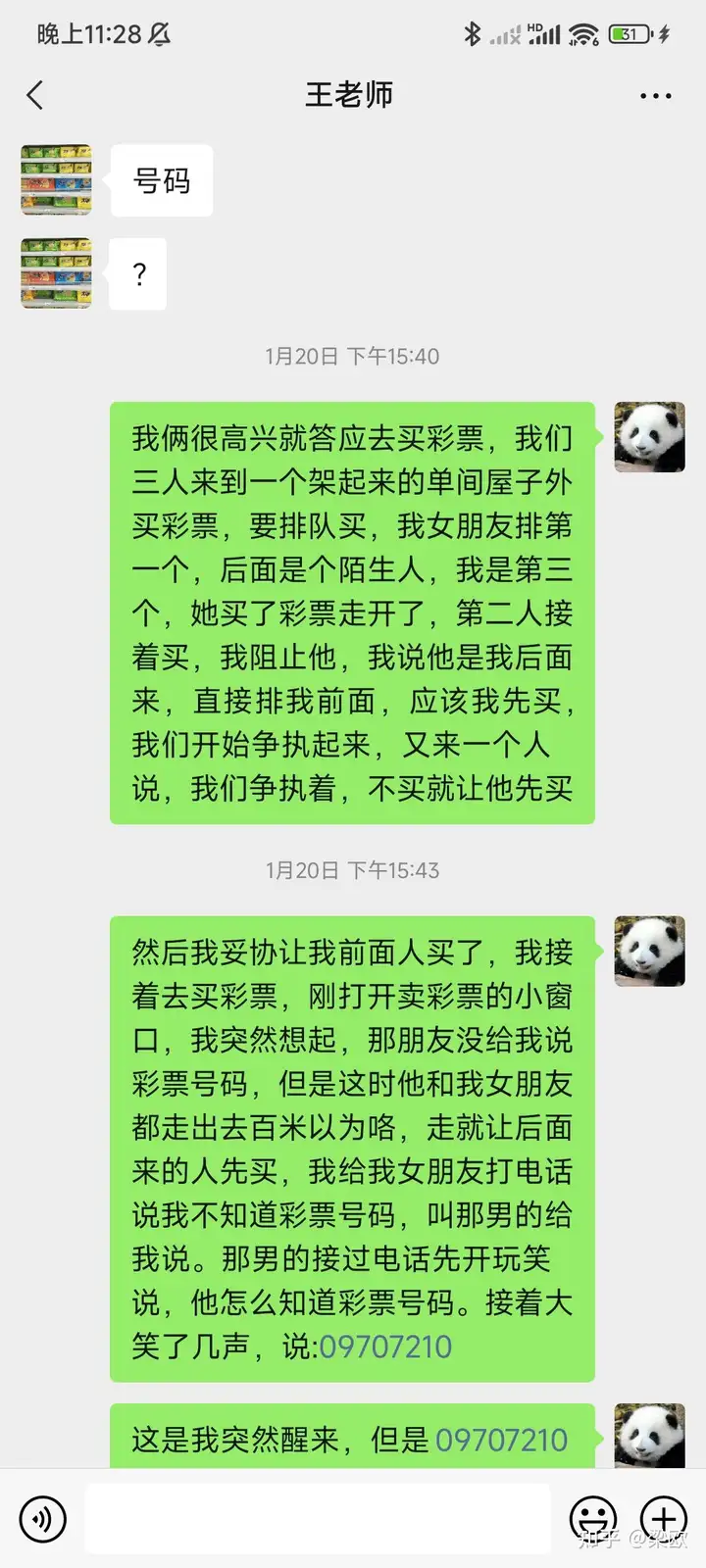The height and width of the screenshot is (1568, 706).
Task: Open panda avatar beside 1月20日 下午15:40 message
Action: click(x=649, y=437)
